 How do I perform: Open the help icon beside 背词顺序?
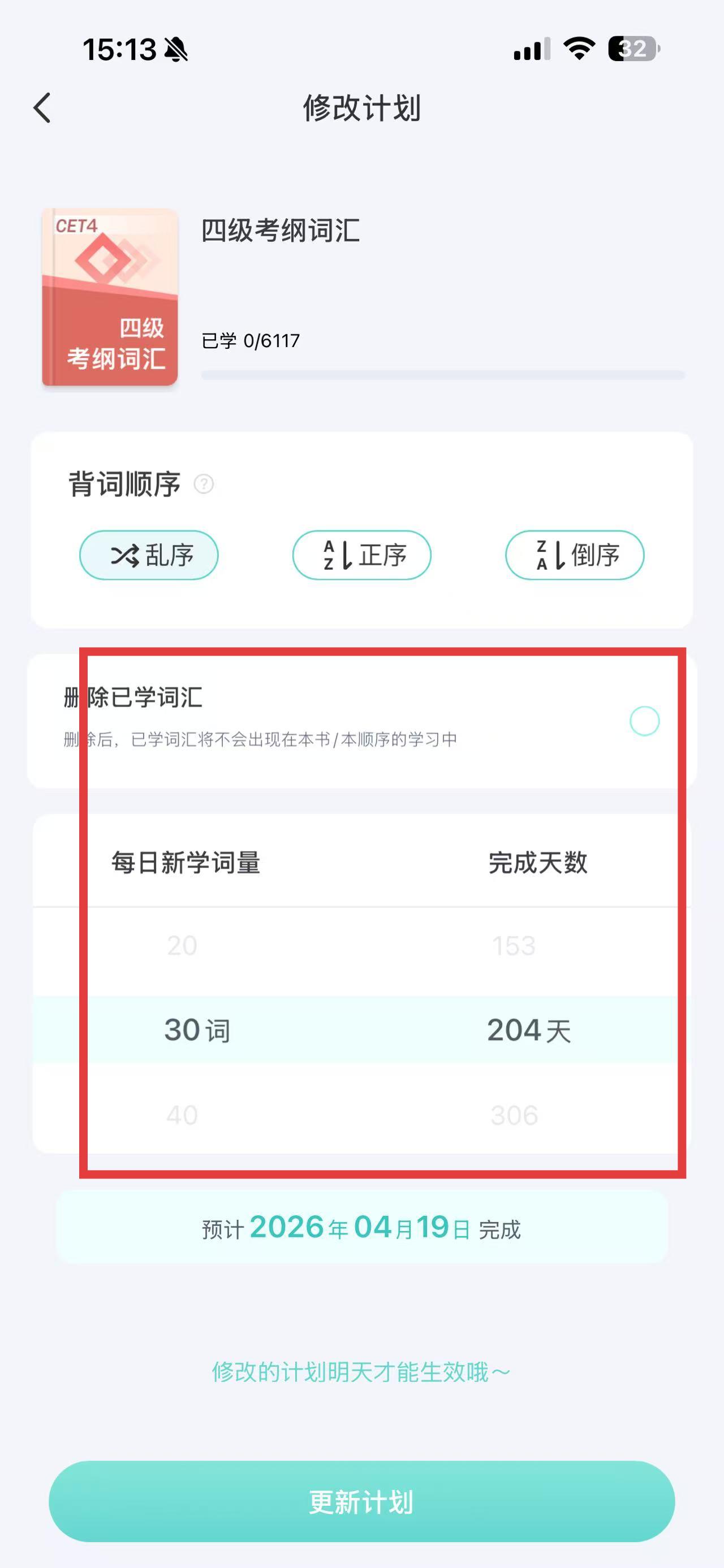tap(204, 484)
